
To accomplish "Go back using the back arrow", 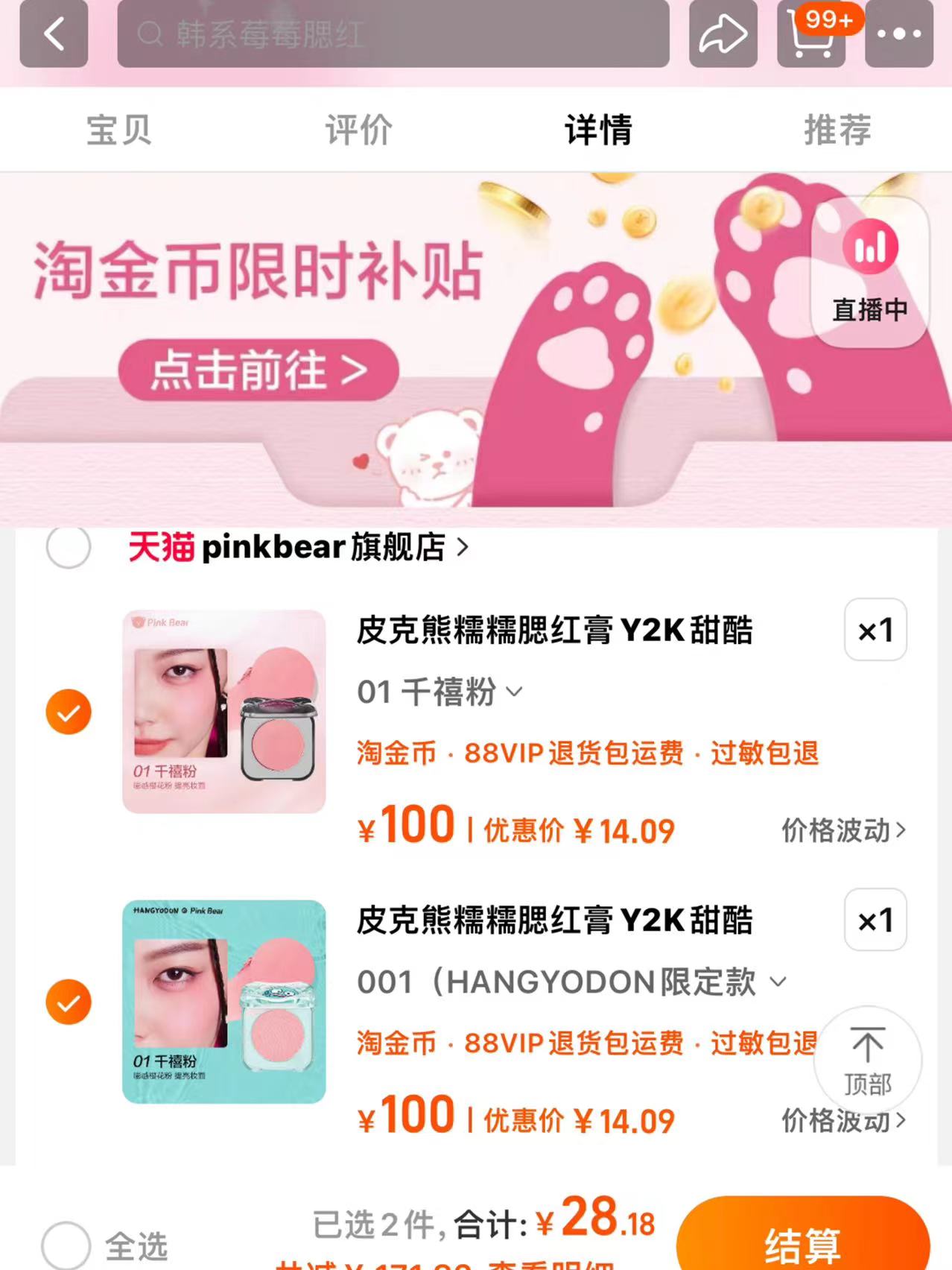I will (x=54, y=34).
